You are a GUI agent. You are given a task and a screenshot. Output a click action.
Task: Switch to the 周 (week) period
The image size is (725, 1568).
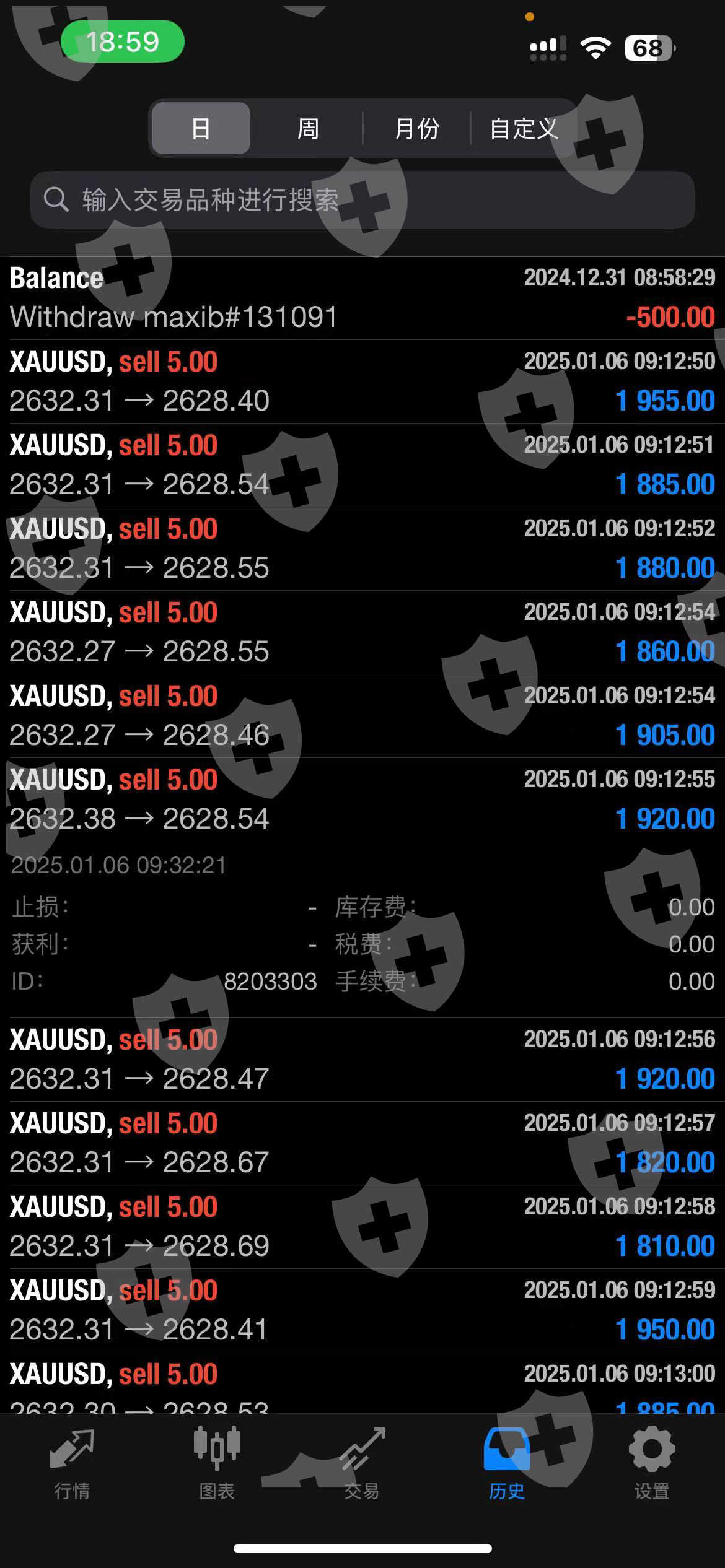[308, 128]
